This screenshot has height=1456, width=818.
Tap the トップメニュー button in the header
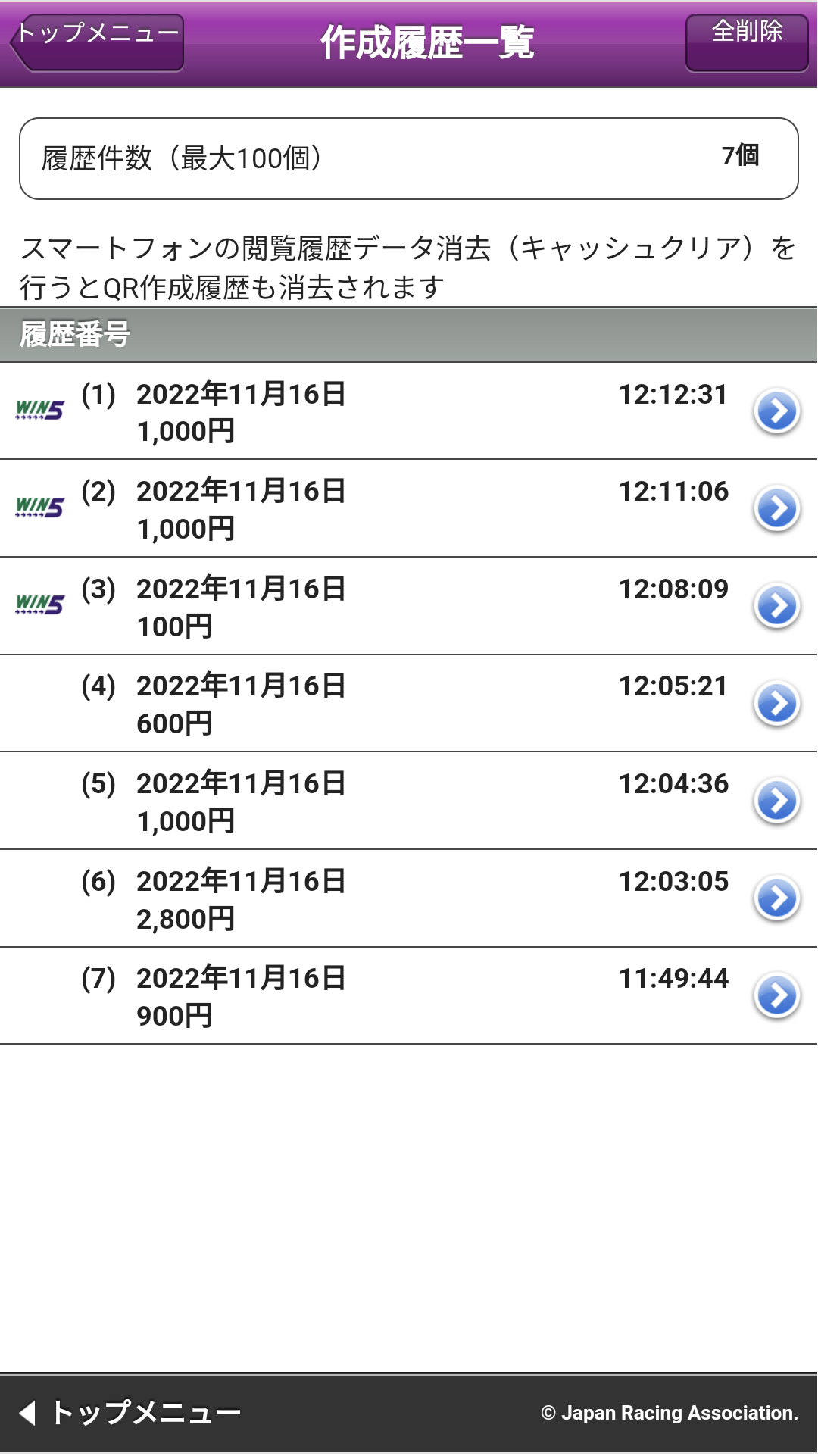coord(97,42)
